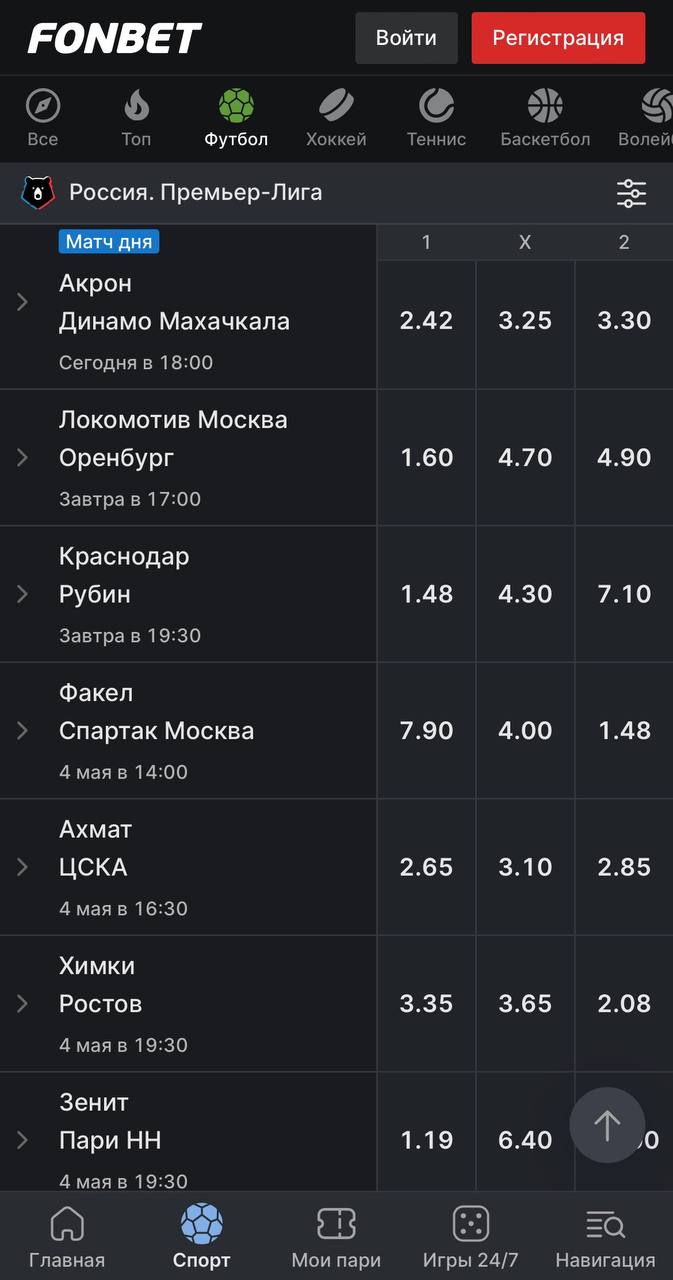Screen dimensions: 673x1280
Task: Pick Ростов win at 2.08
Action: [x=624, y=1004]
